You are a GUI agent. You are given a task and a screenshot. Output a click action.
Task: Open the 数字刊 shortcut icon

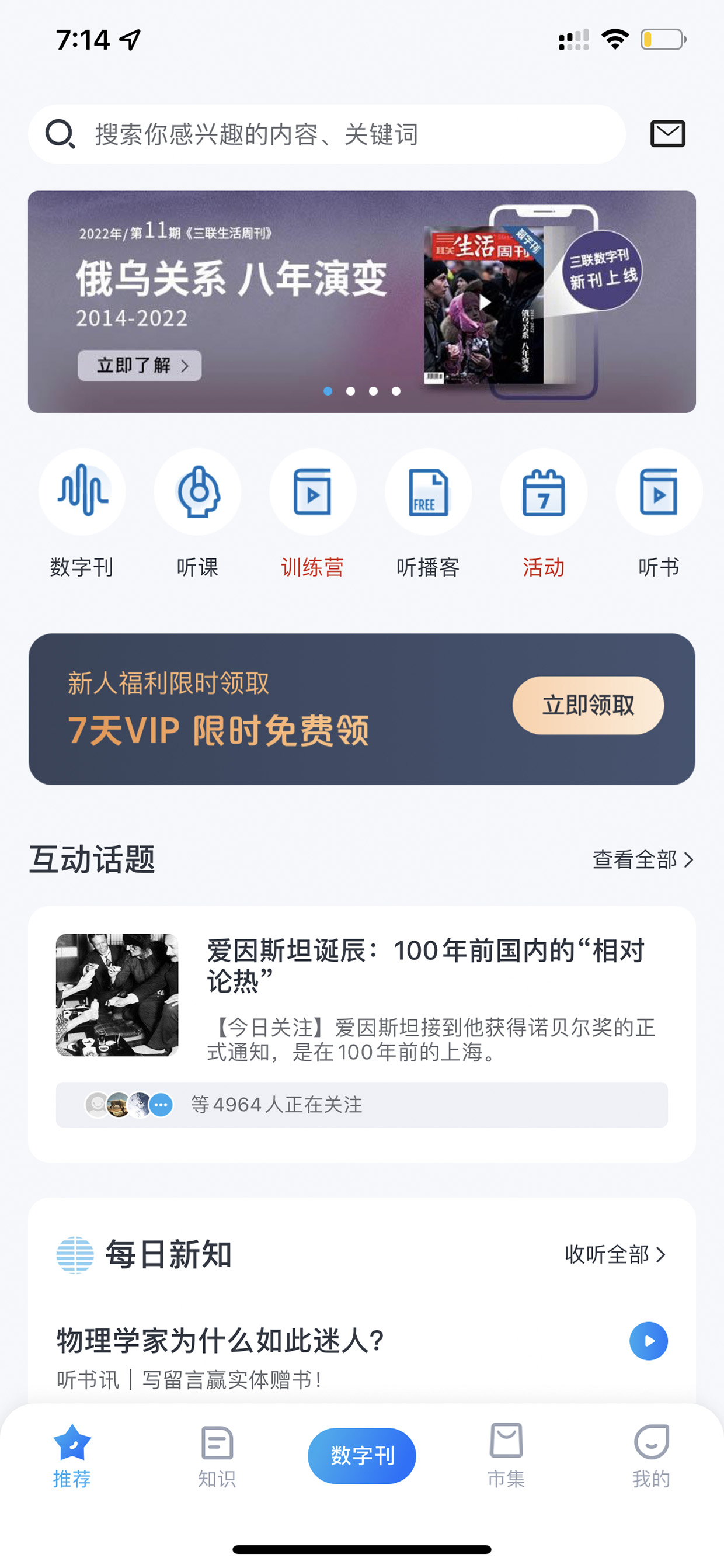tap(82, 492)
